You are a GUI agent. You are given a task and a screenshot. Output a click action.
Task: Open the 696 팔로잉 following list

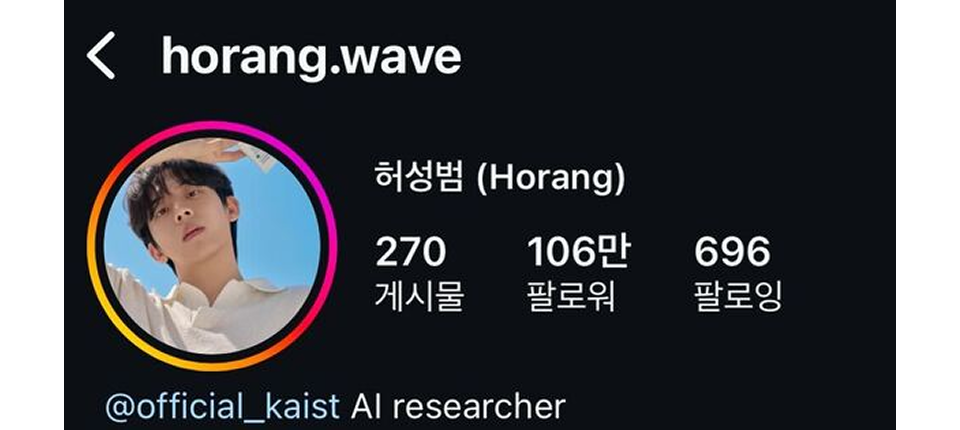pyautogui.click(x=738, y=272)
